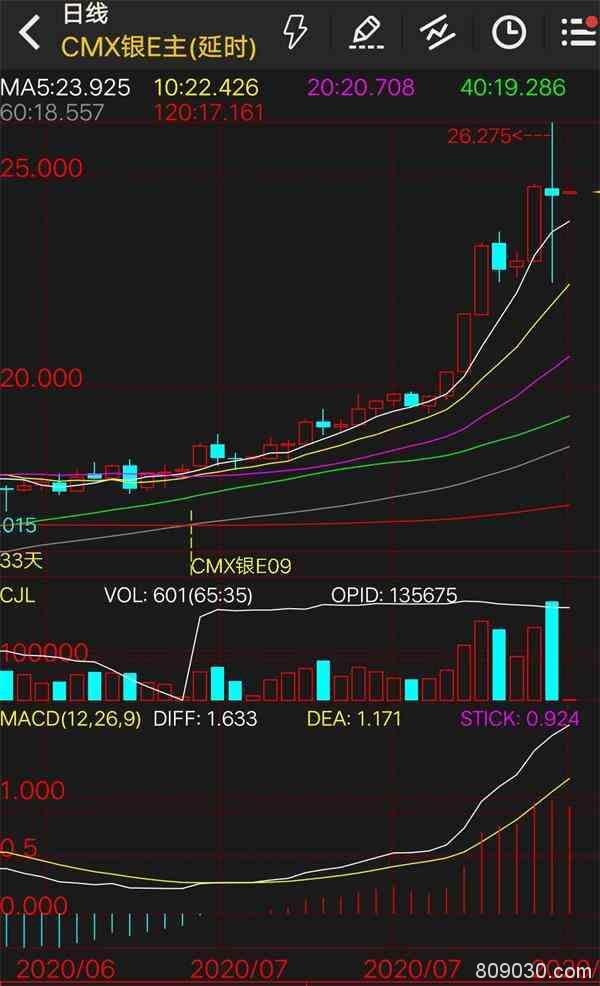Image resolution: width=600 pixels, height=986 pixels.
Task: Open the drawing pencil tool
Action: click(365, 32)
